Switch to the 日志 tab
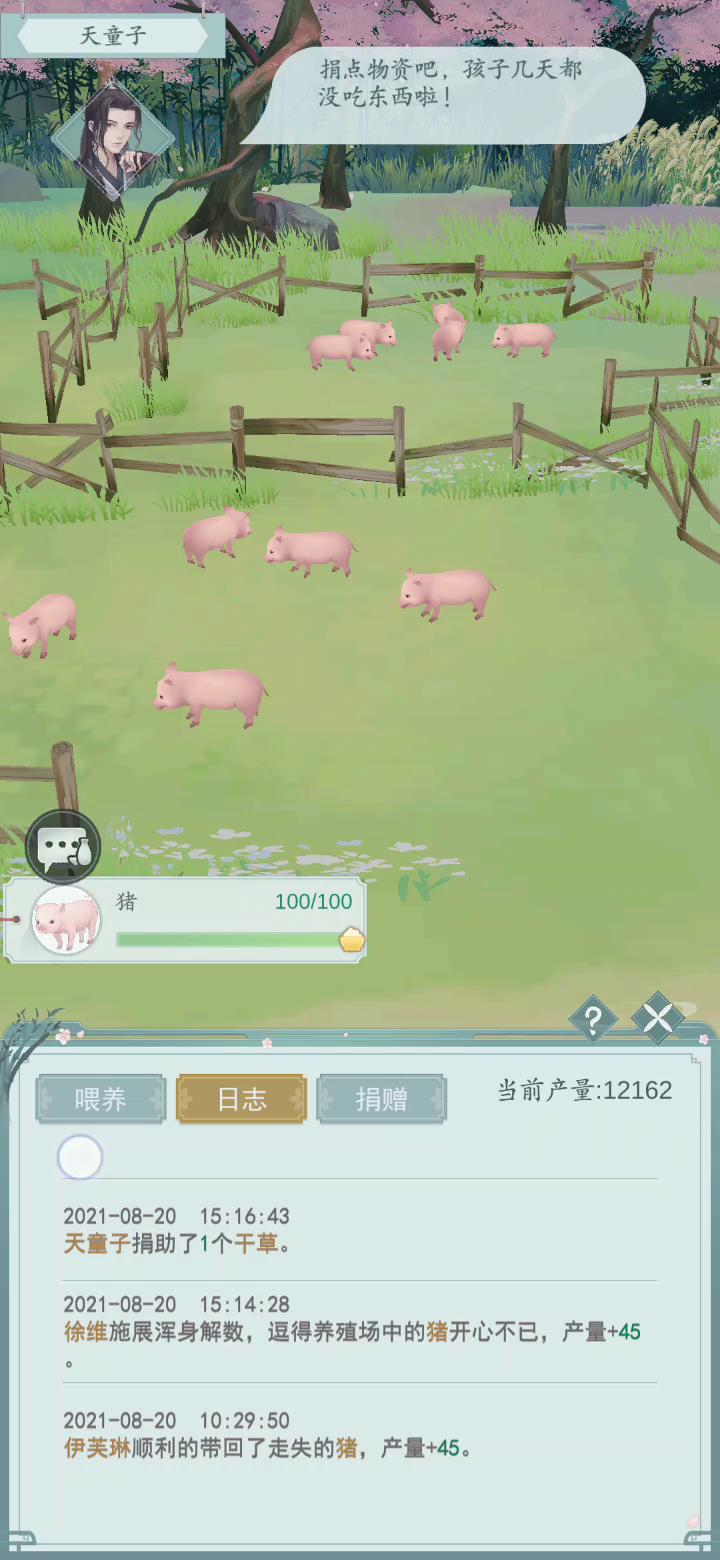720x1560 pixels. tap(241, 1099)
